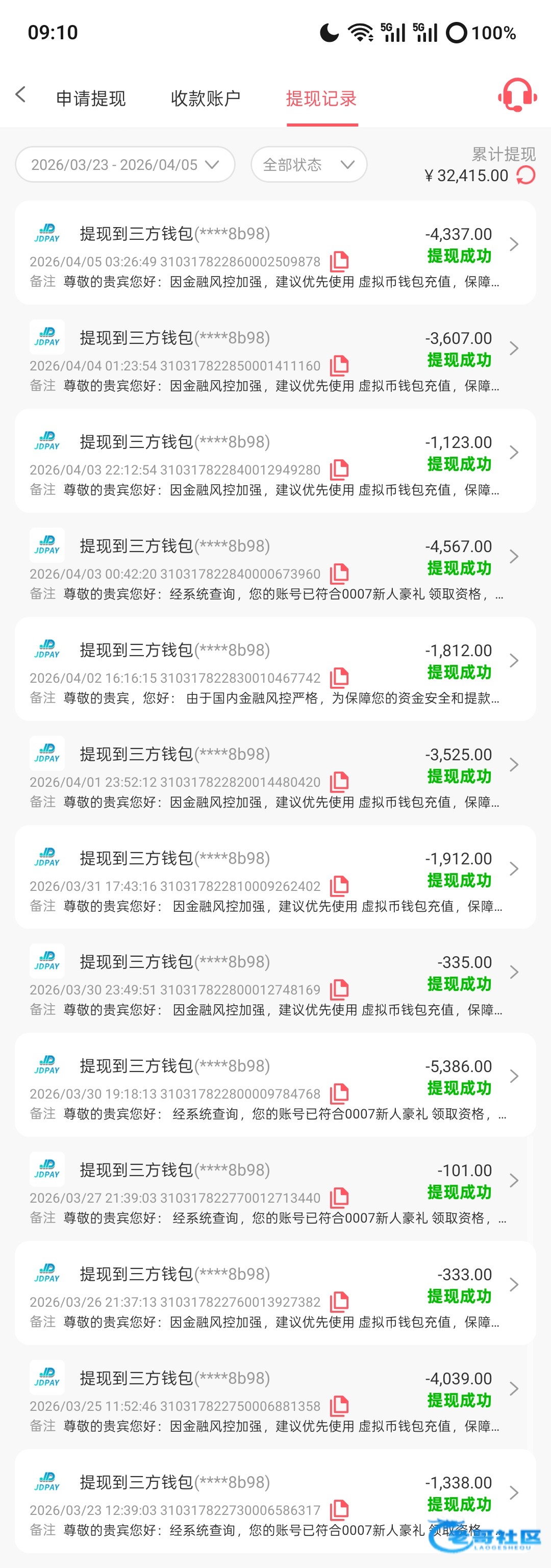551x1568 pixels.
Task: Copy order number of the -4,039.00 withdrawal
Action: (x=339, y=1406)
